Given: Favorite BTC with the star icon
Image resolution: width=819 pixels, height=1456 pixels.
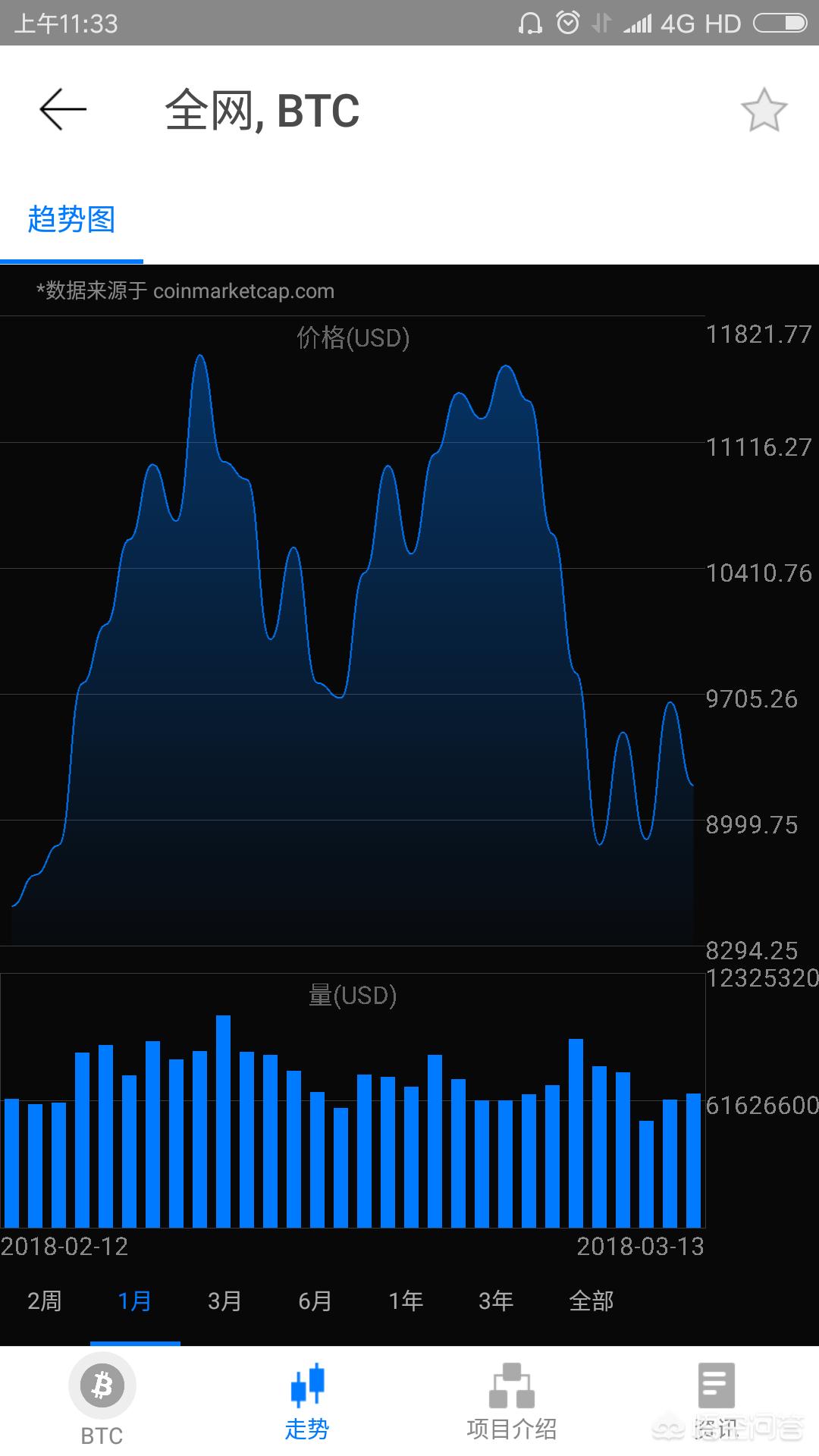Looking at the screenshot, I should click(x=764, y=110).
